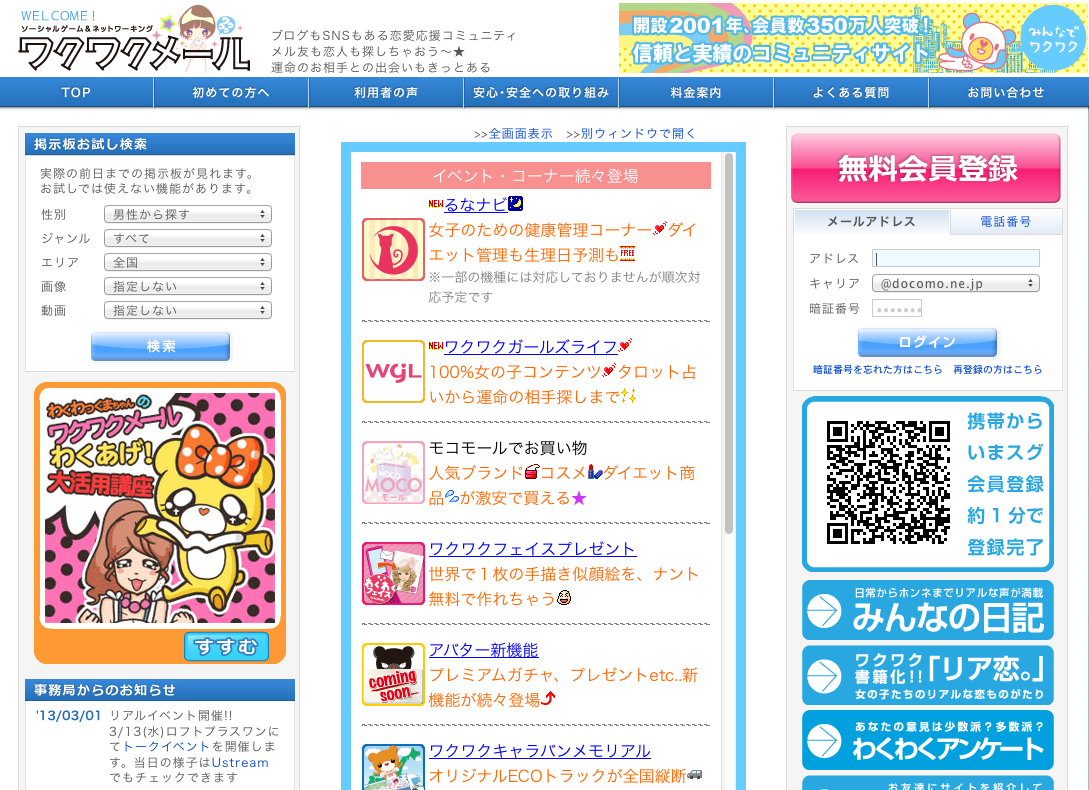1089x790 pixels.
Task: Tap the すすむ button on the banner
Action: click(226, 646)
